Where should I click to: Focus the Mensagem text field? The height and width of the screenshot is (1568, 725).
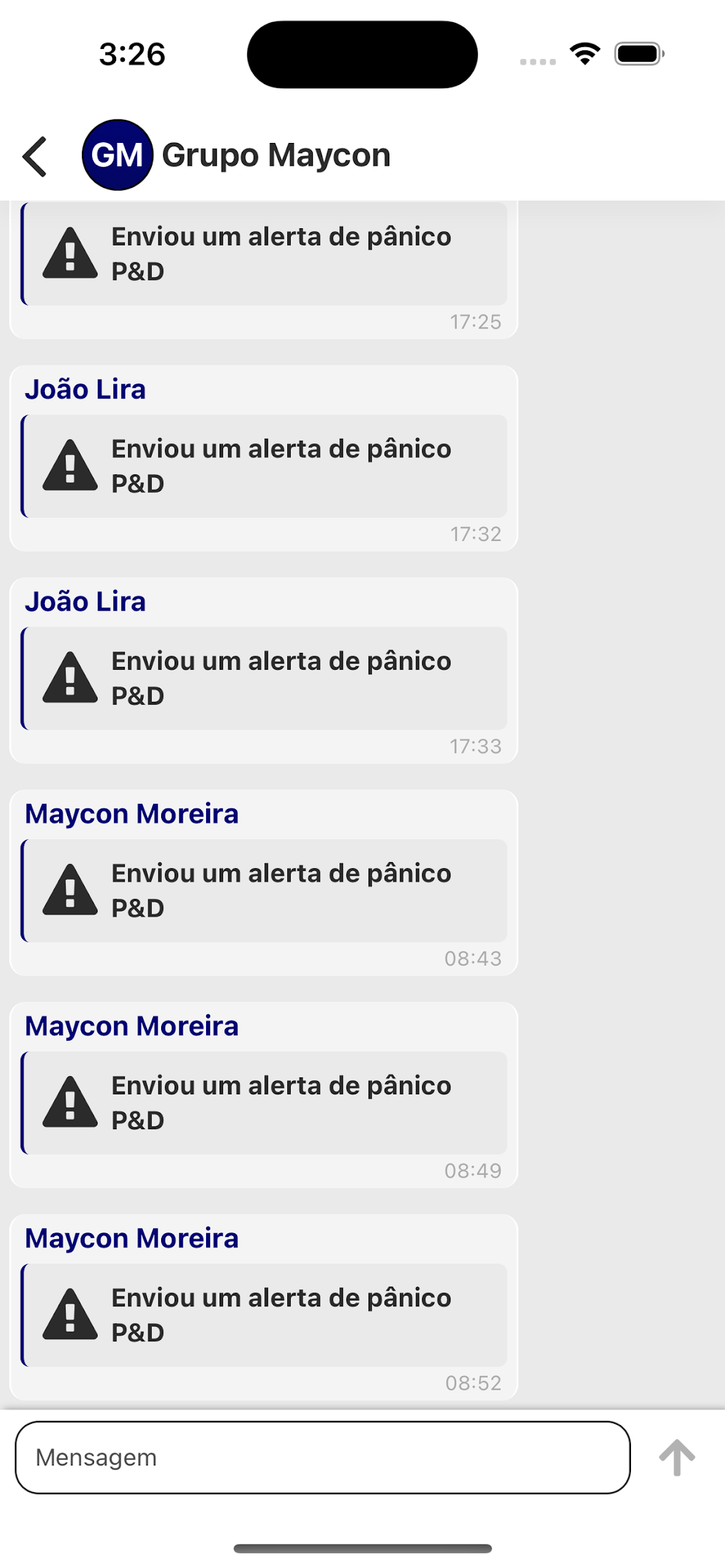click(322, 1457)
